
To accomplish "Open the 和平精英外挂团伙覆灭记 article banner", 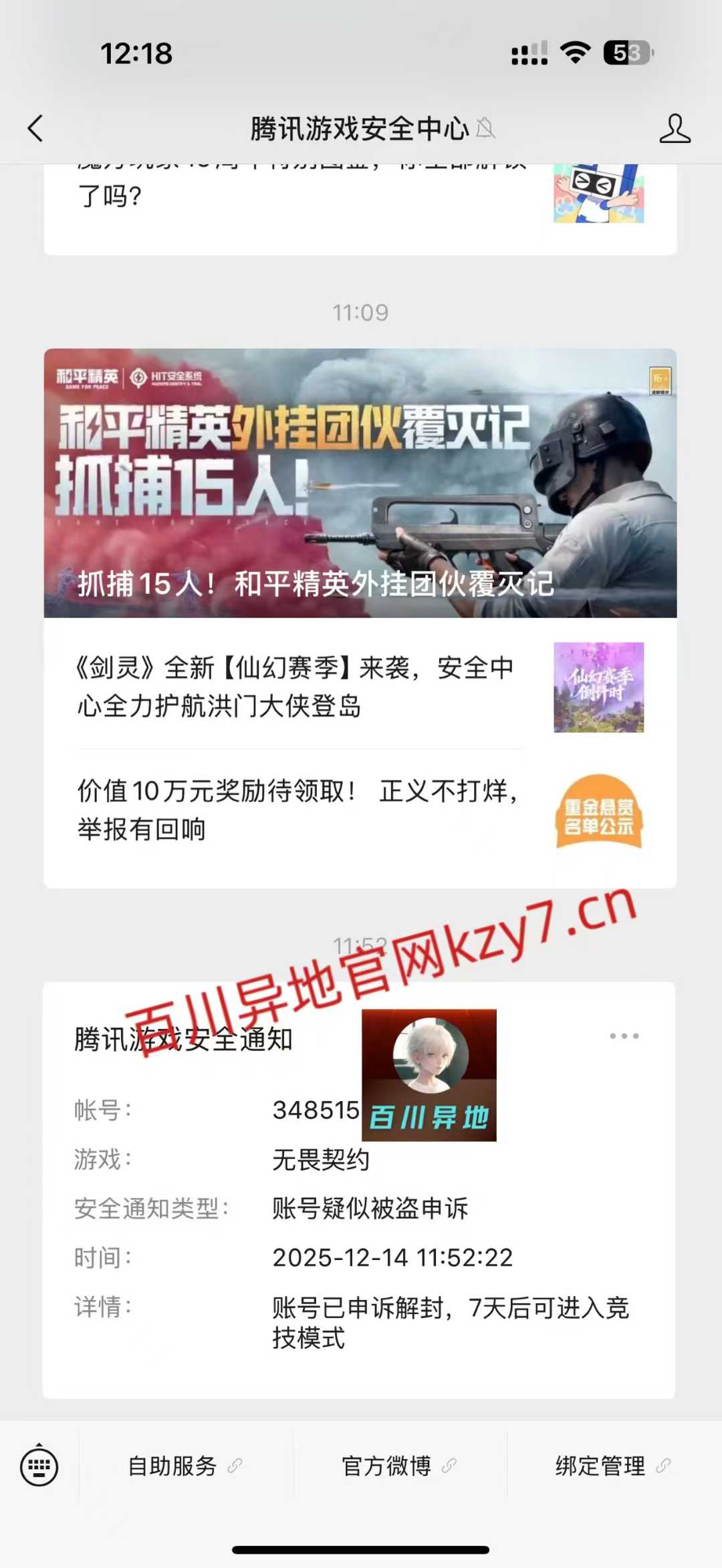I will 360,482.
